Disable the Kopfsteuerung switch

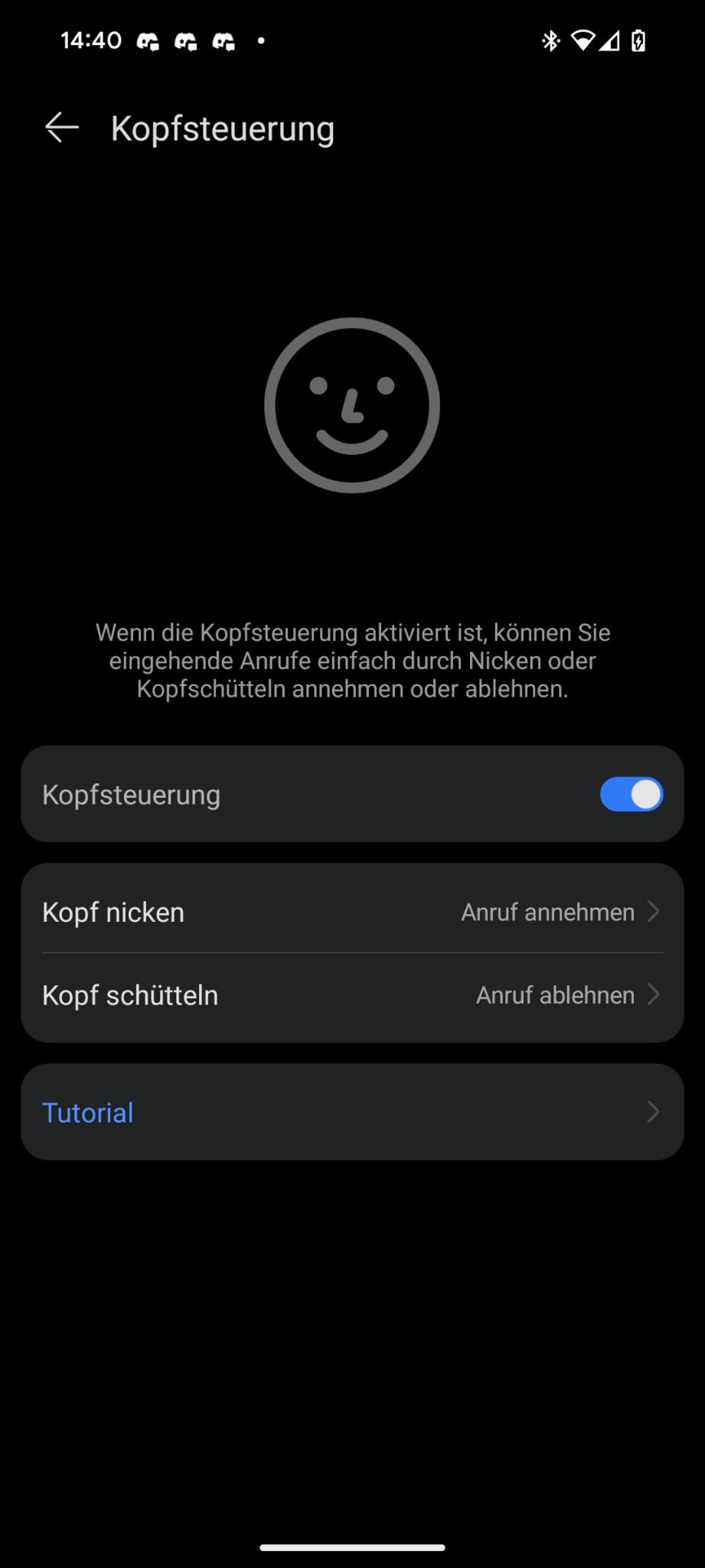[631, 794]
